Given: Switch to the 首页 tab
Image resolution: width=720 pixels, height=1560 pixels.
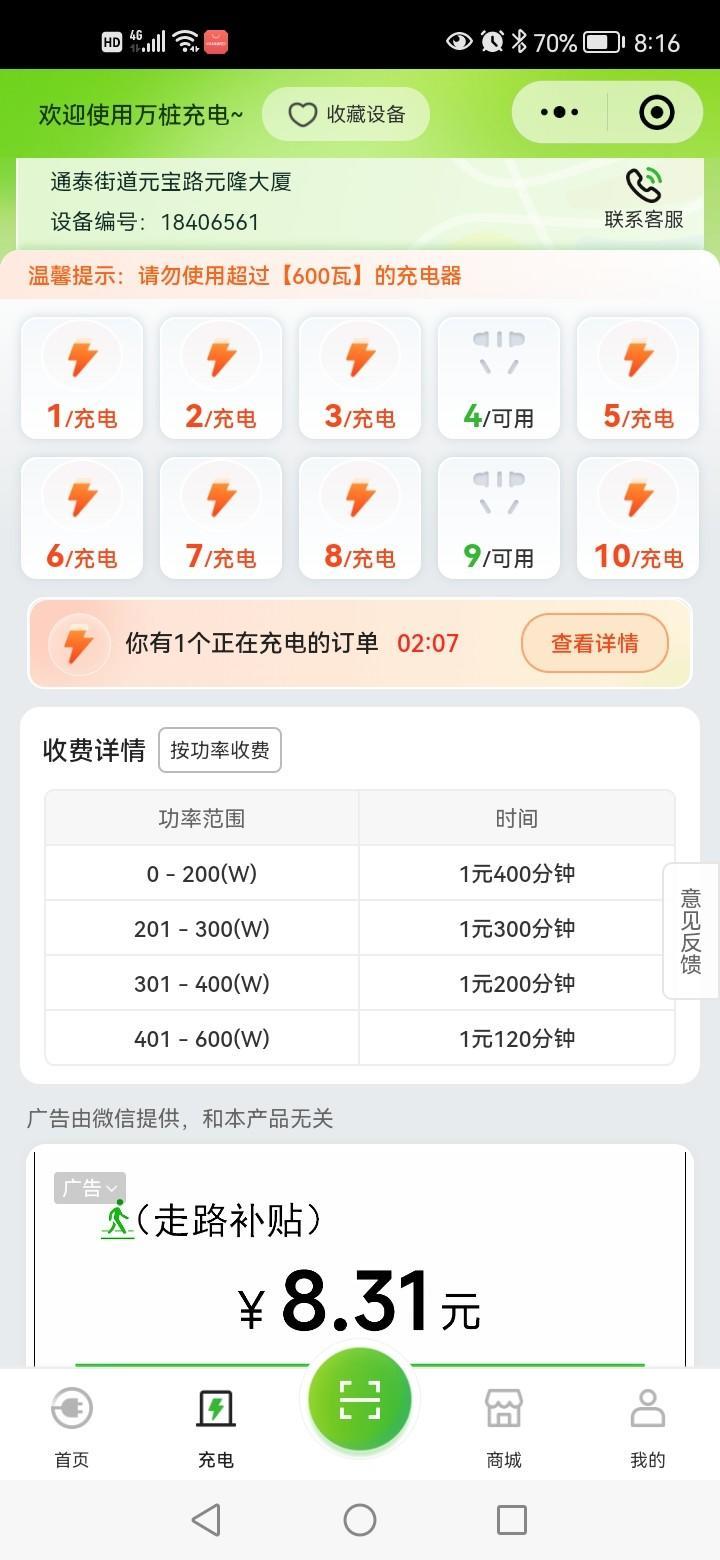Looking at the screenshot, I should pyautogui.click(x=72, y=1425).
